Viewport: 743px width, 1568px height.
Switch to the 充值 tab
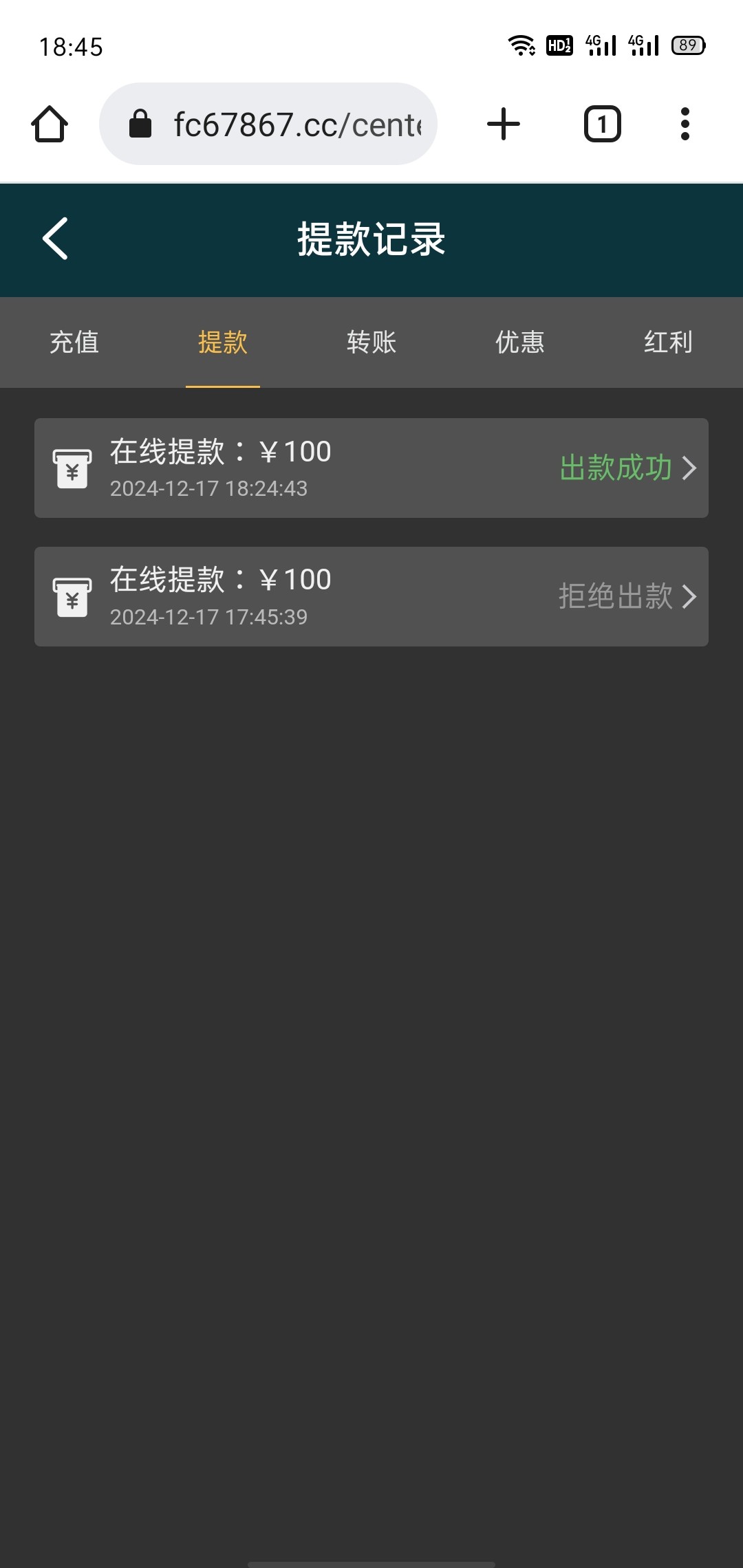click(74, 342)
